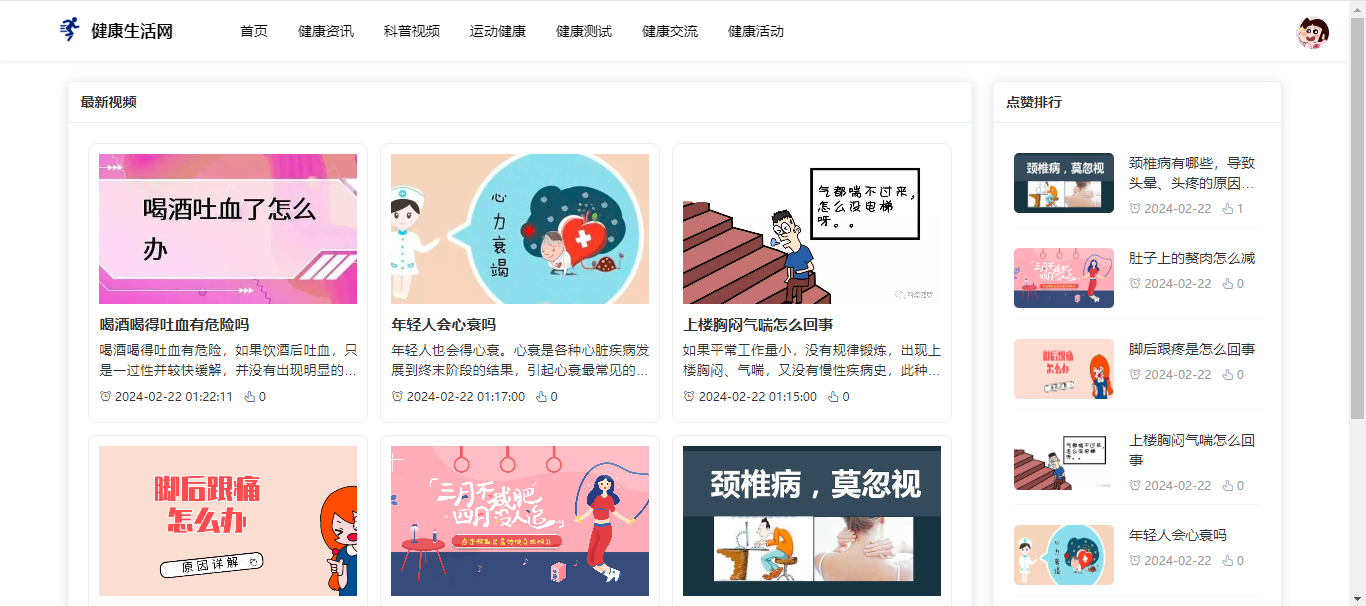Go to the 健康活动 nav item
Viewport: 1366px width, 606px height.
coord(756,31)
